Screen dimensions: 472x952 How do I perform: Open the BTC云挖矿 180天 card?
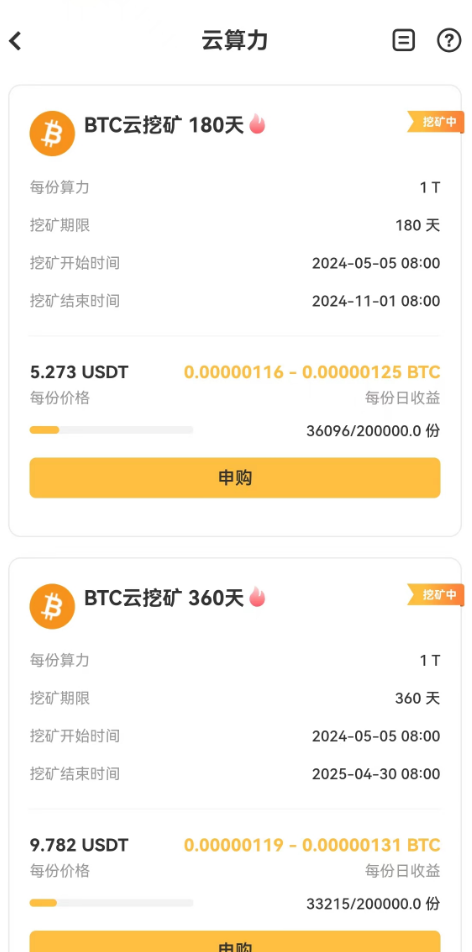click(234, 310)
